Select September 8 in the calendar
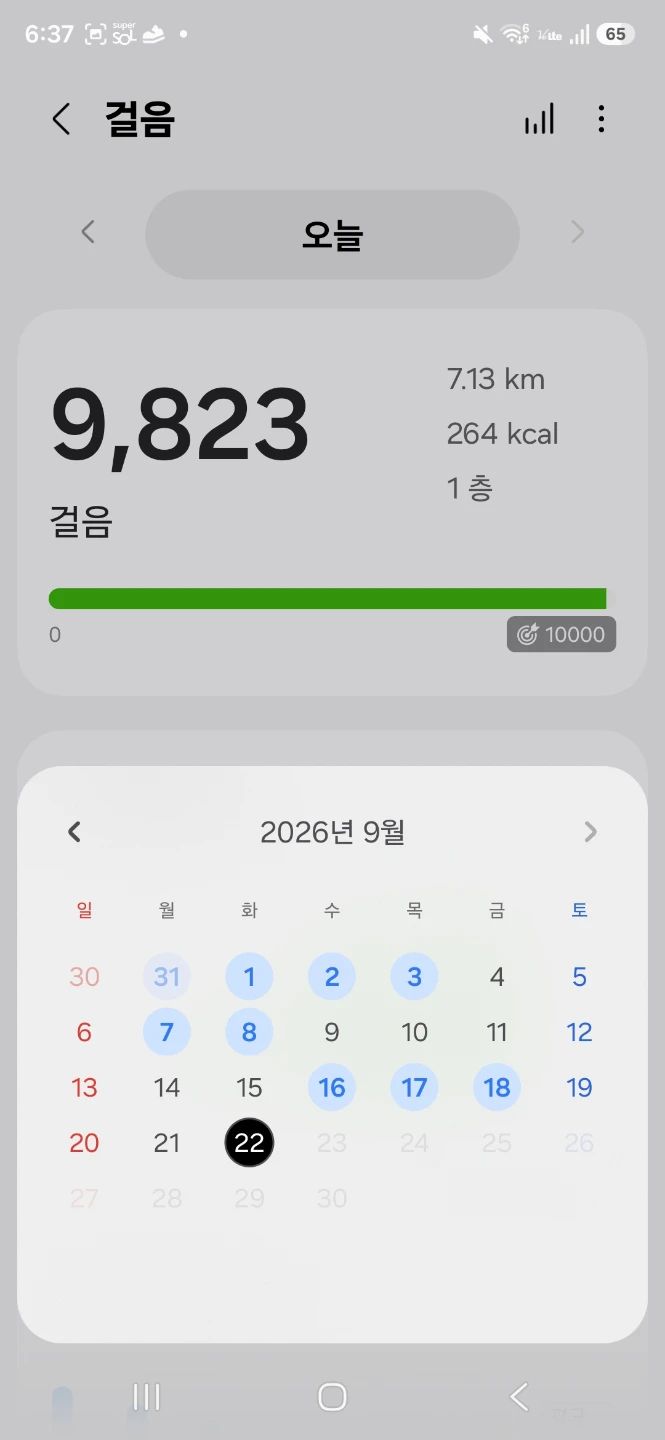 (249, 1032)
